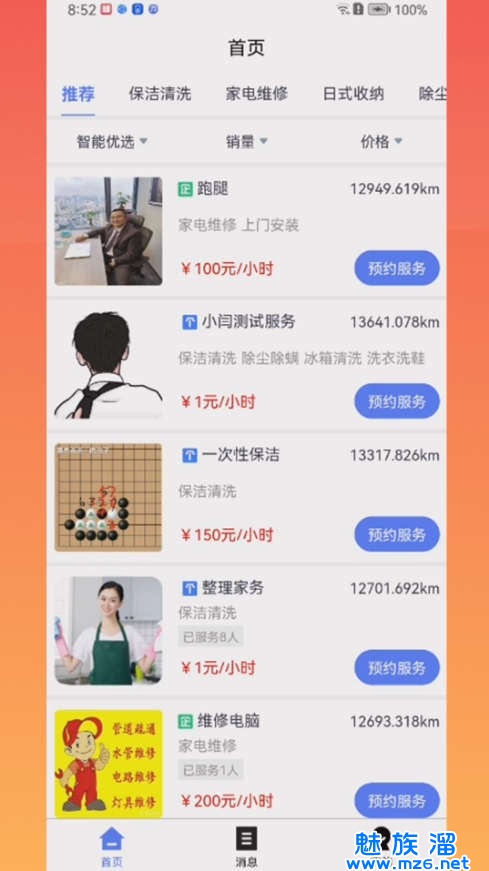Viewport: 489px width, 871px height.
Task: Expand the 智能优选 sort dropdown
Action: click(x=112, y=142)
